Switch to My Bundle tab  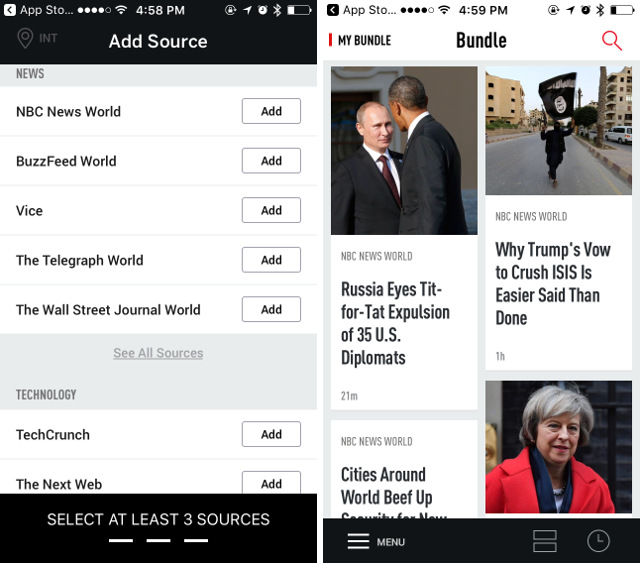(x=363, y=41)
